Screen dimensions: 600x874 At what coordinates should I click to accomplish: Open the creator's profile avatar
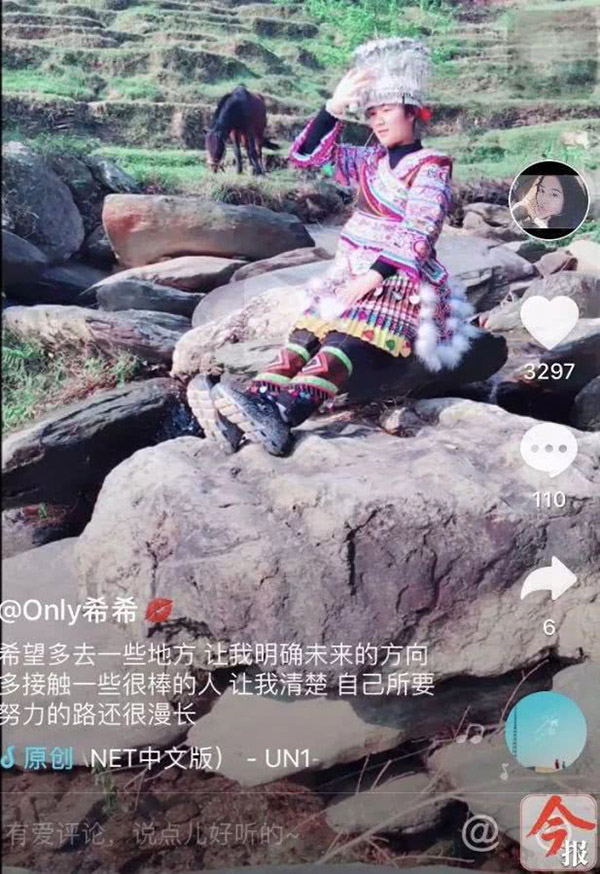[548, 200]
